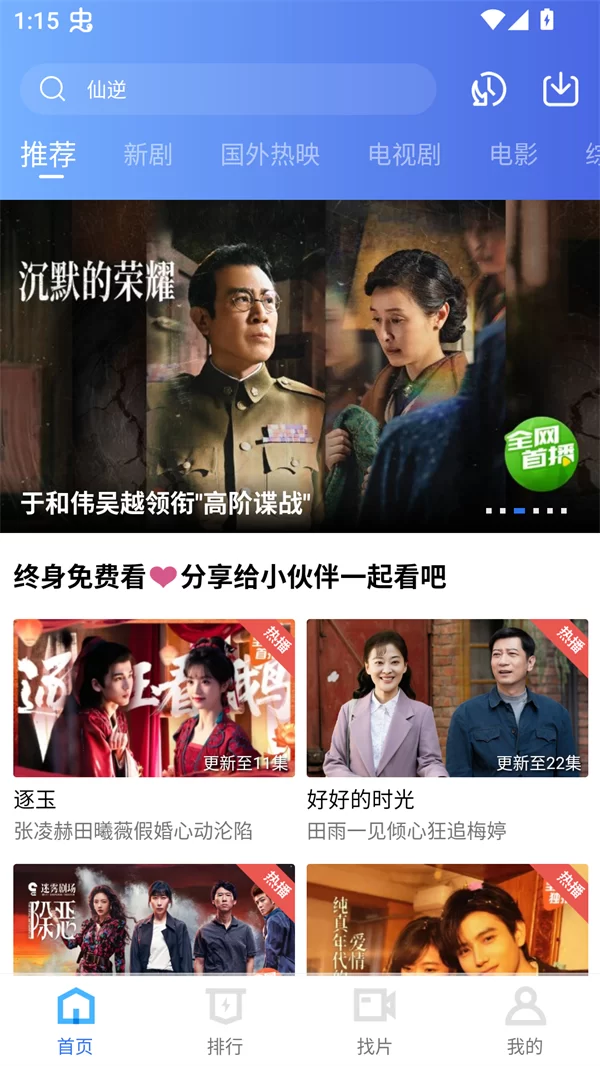Select the 推荐 top tab
Screen dimensions: 600x1066
48,154
